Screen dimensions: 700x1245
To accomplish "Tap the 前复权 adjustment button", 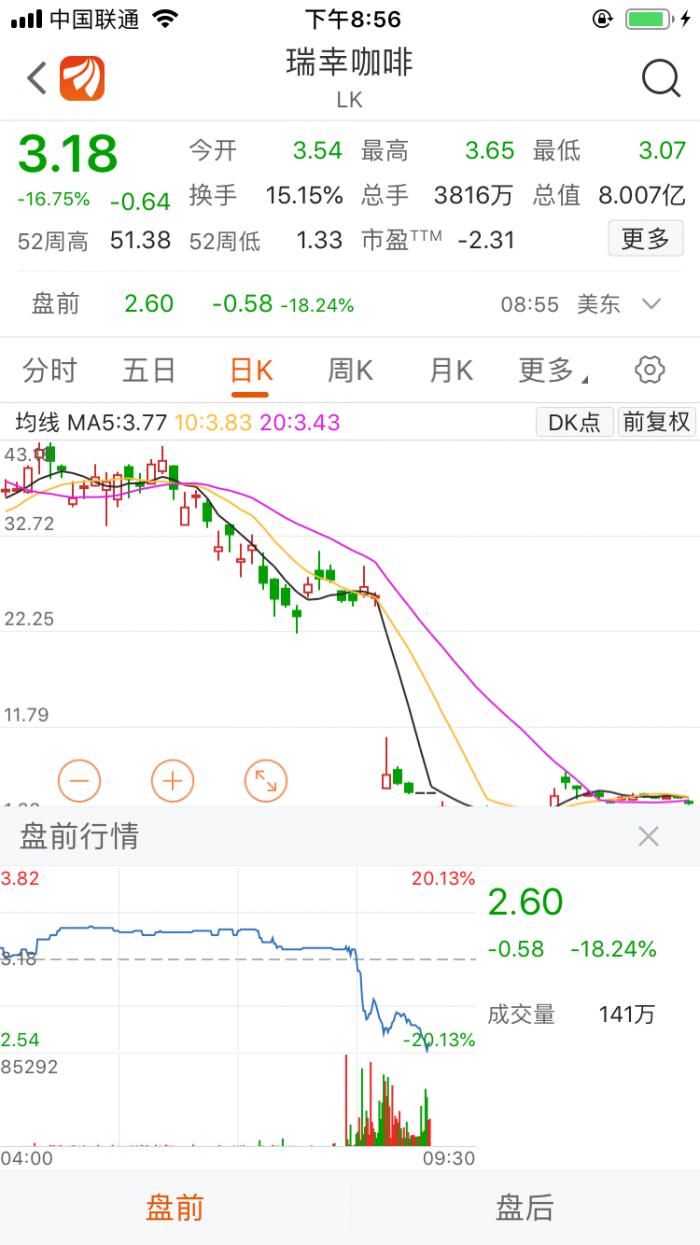I will click(x=656, y=422).
